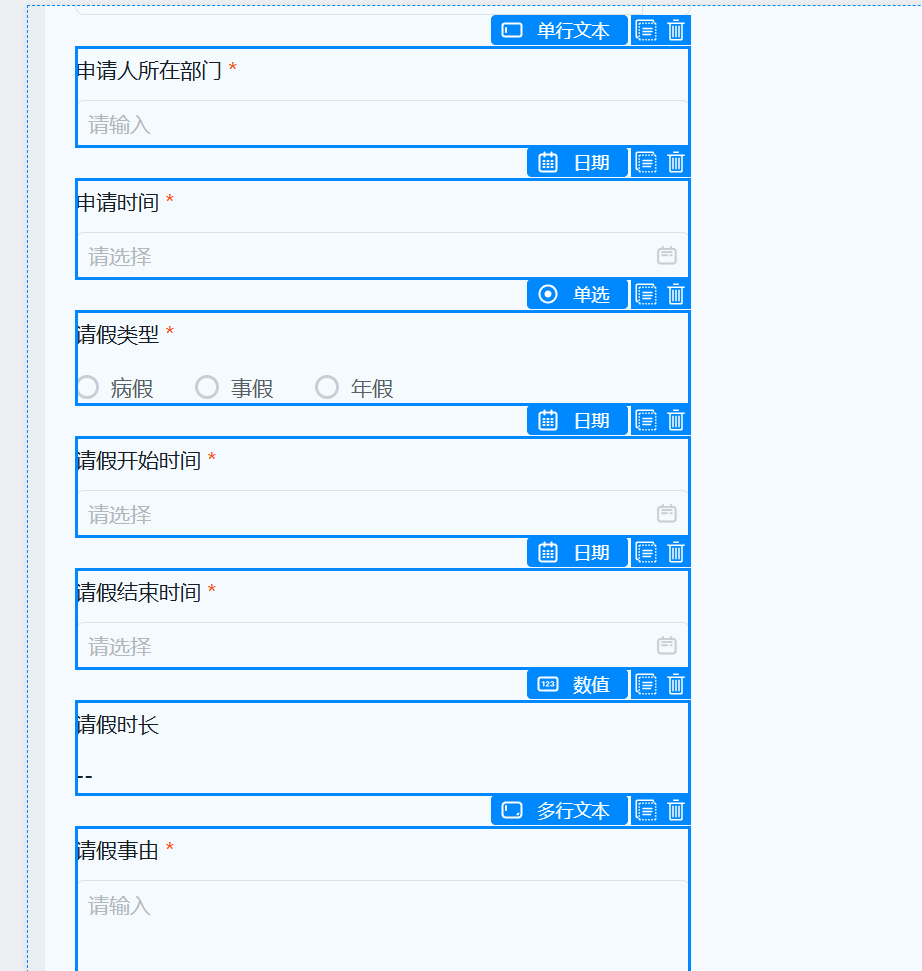Select the 多行文本 tag on 请假事由
Viewport: 922px width, 971px height.
559,810
